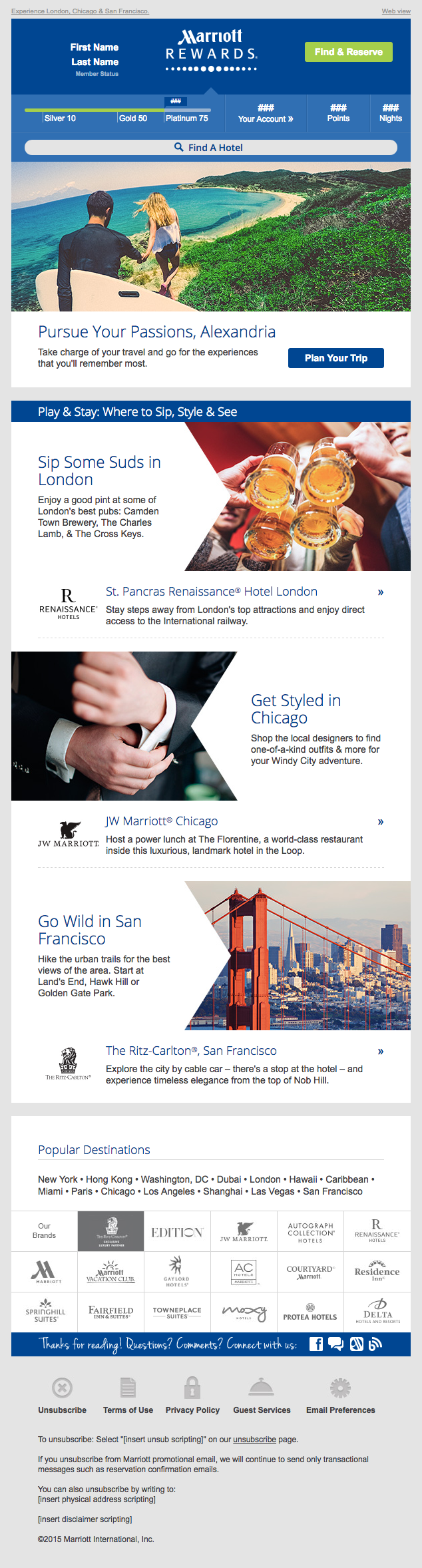Tap Plan Your Trip button
The width and height of the screenshot is (422, 1568).
click(335, 358)
